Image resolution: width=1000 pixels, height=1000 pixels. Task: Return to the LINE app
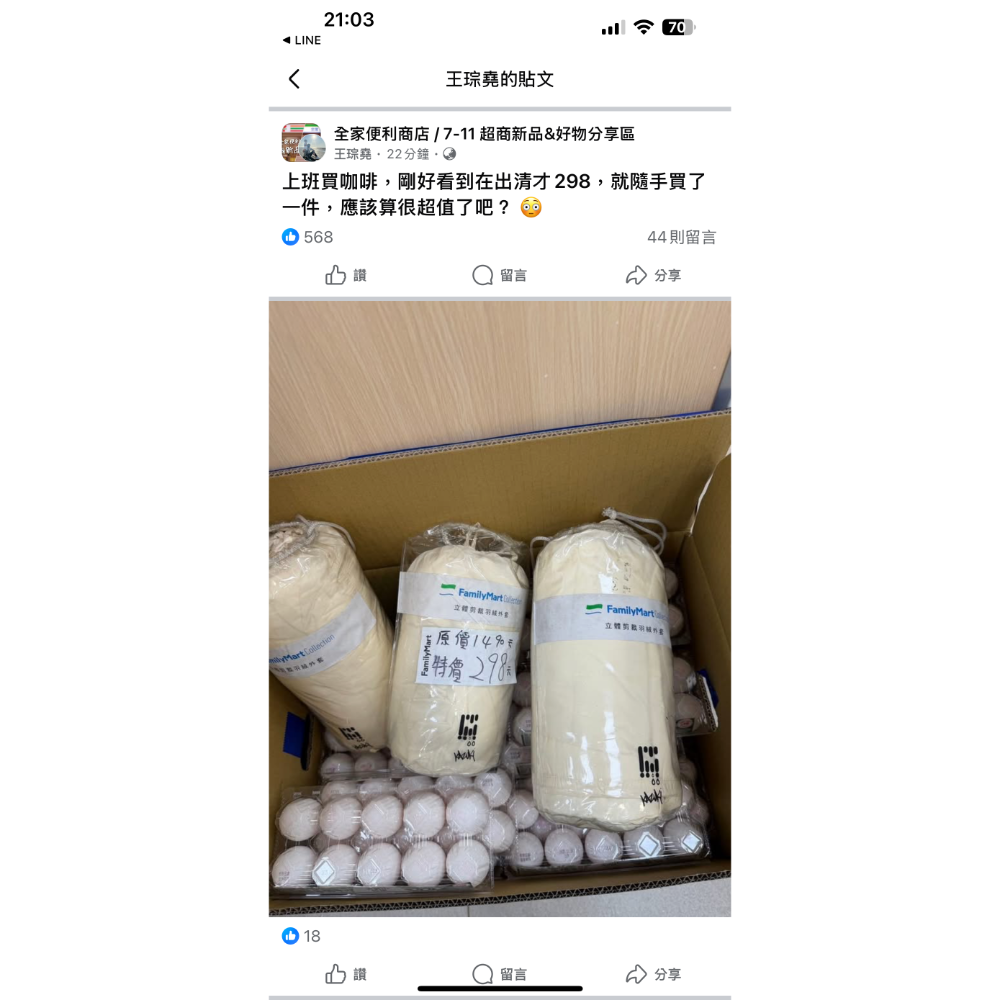[x=301, y=40]
